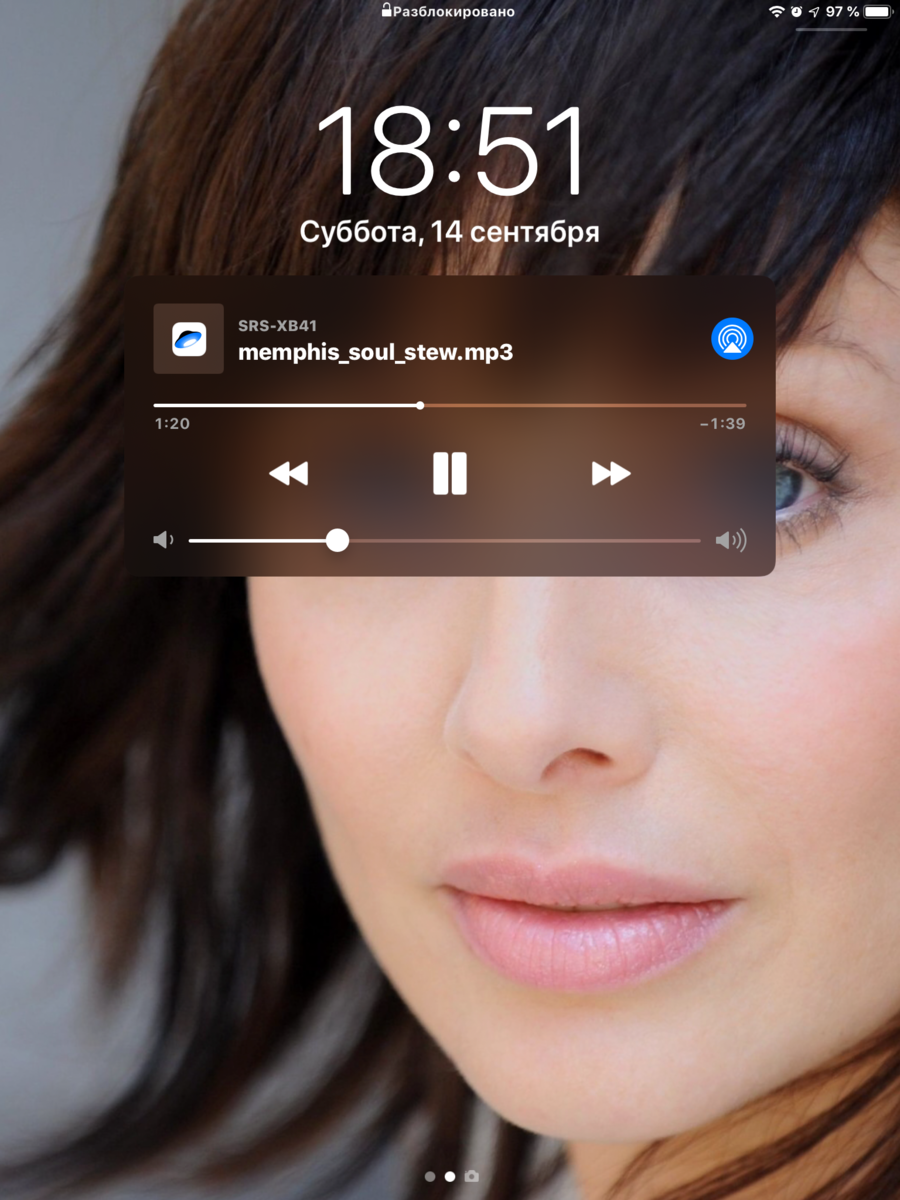Go back to the previous track
Screen dimensions: 900x1200
point(289,473)
